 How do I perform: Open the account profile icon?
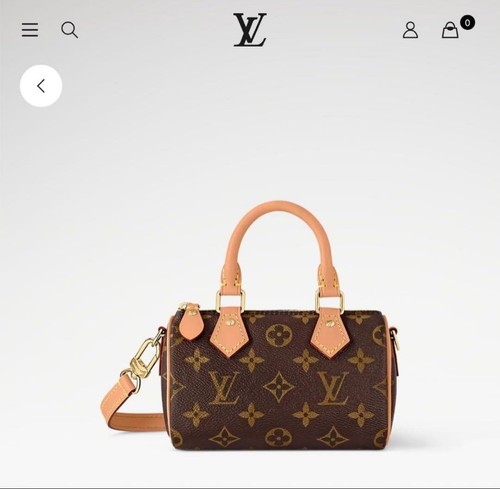pyautogui.click(x=410, y=30)
